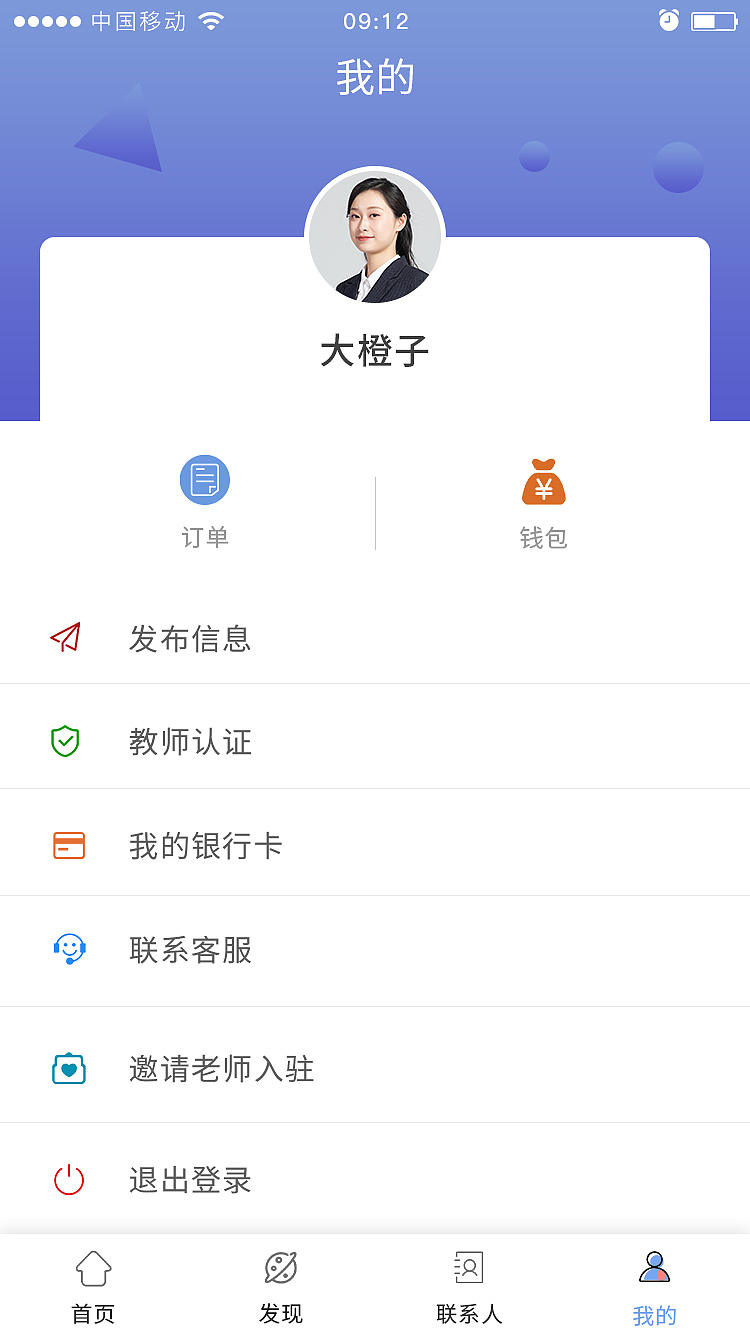The height and width of the screenshot is (1334, 750).
Task: Click the orange bank card icon
Action: (67, 845)
